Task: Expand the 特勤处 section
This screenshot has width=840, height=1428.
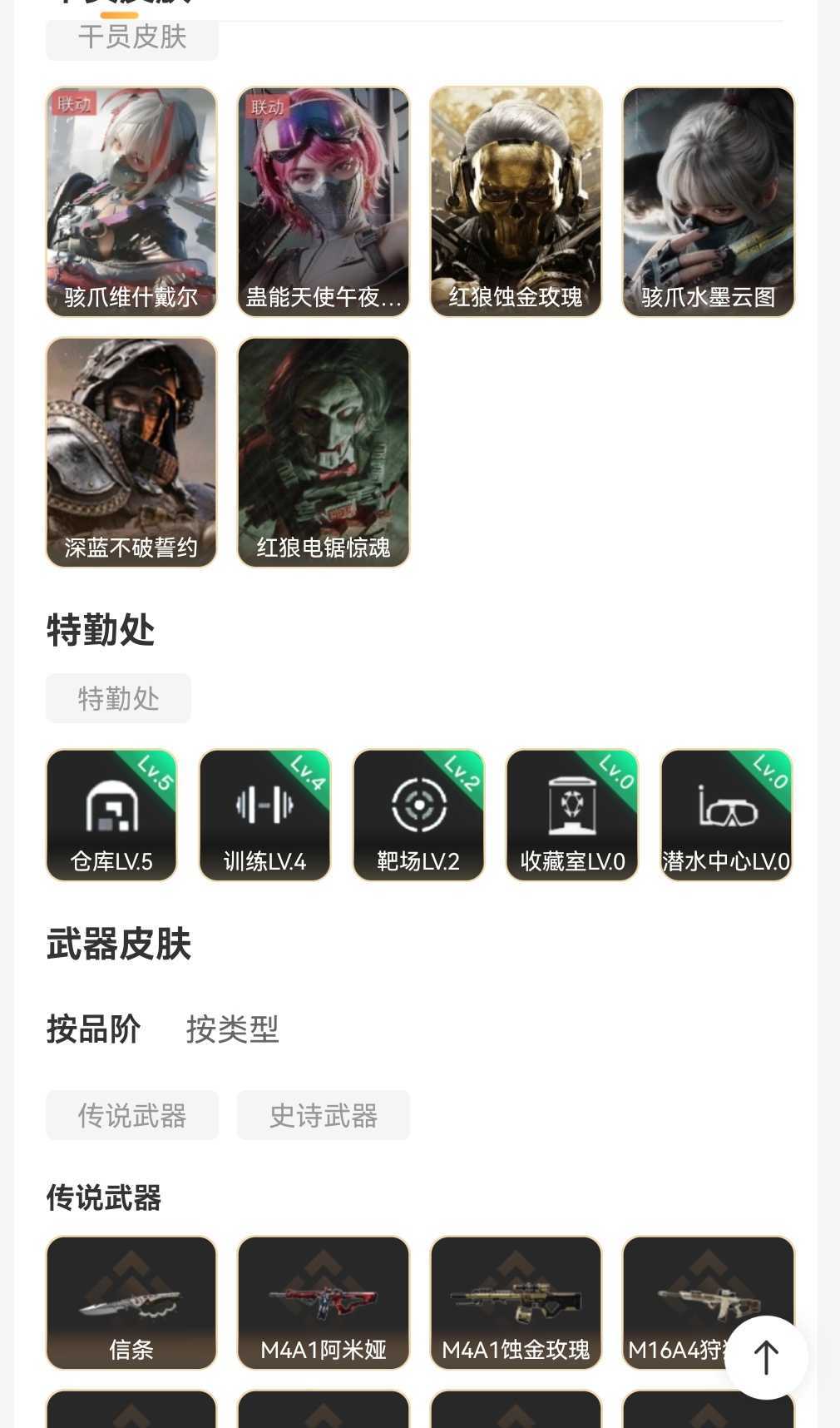Action: tap(100, 632)
